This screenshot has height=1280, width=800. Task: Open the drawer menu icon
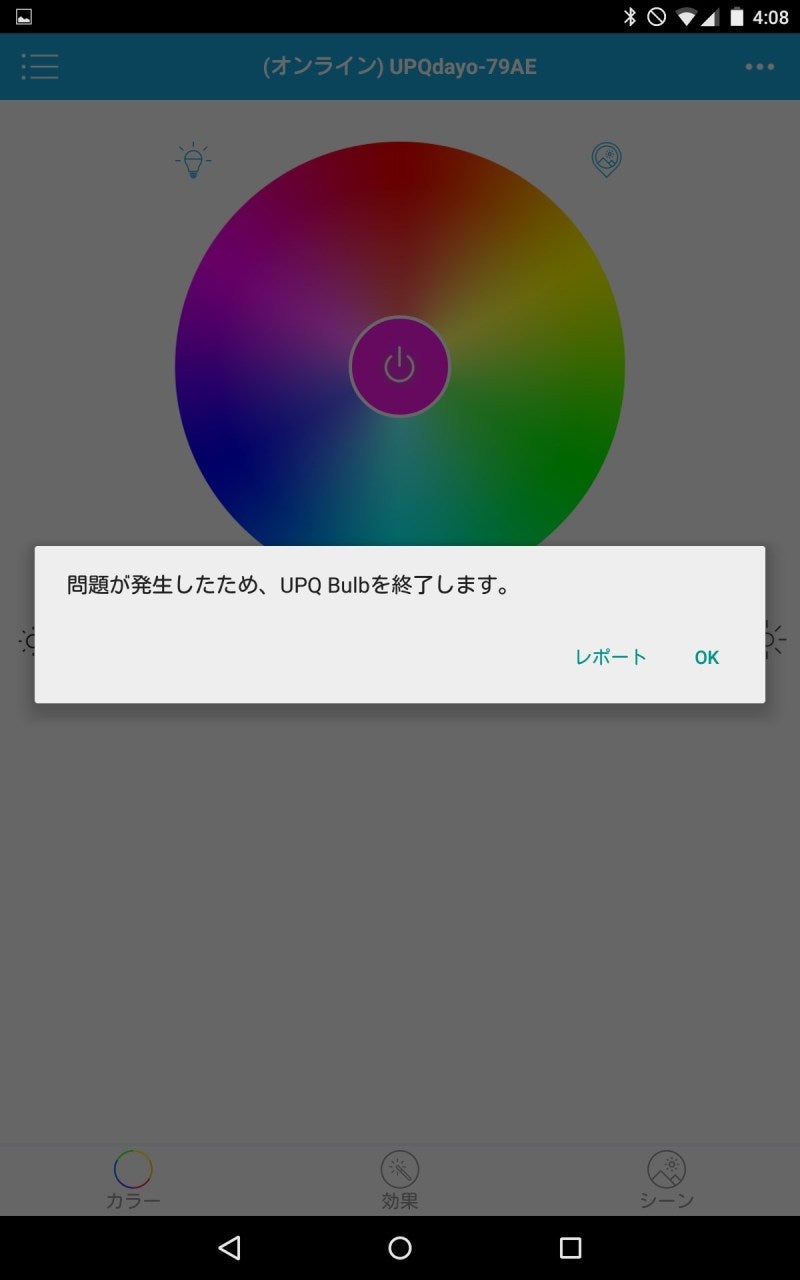[x=40, y=67]
